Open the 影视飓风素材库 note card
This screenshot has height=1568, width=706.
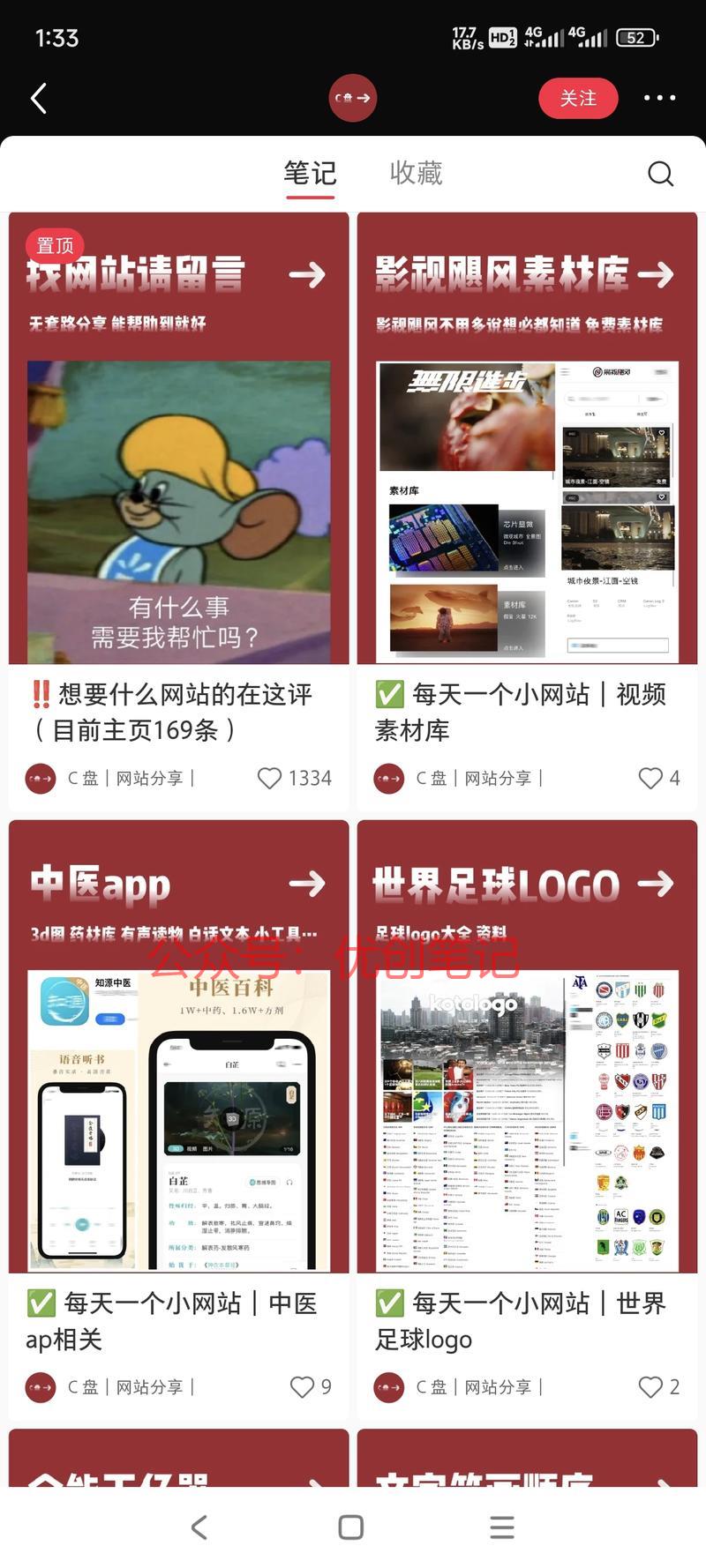click(x=527, y=511)
